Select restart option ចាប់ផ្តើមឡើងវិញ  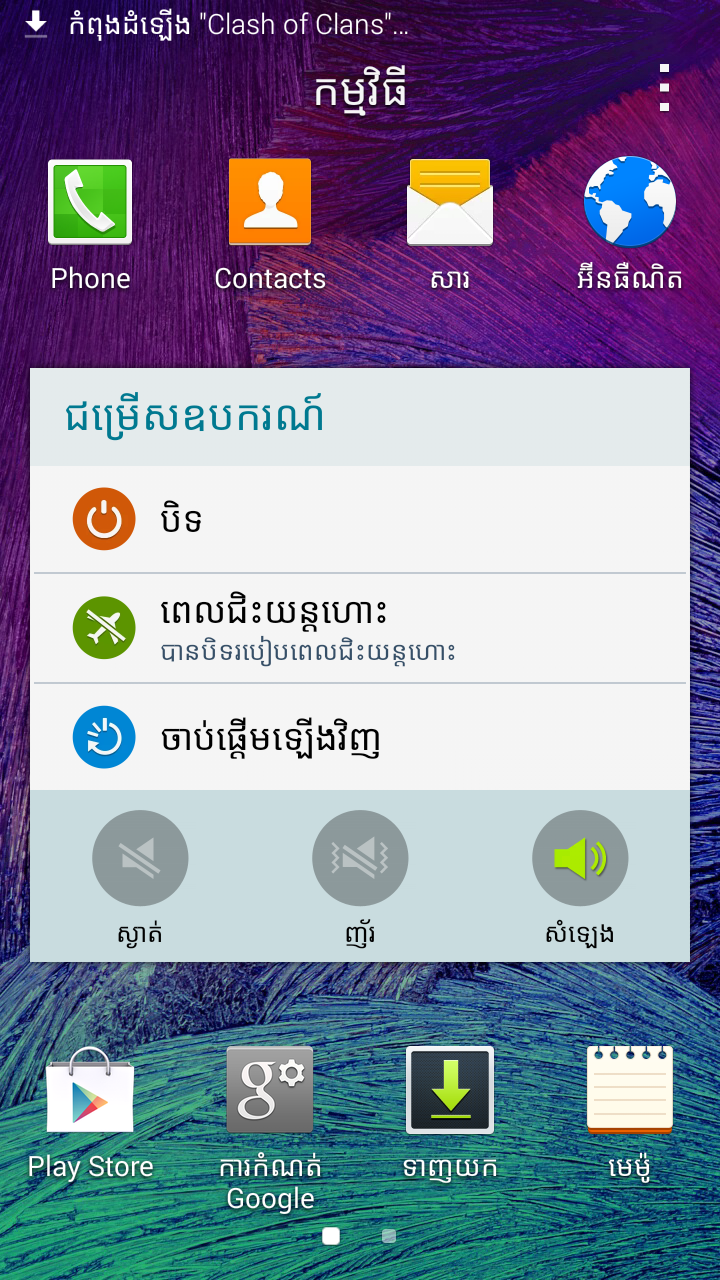point(360,738)
